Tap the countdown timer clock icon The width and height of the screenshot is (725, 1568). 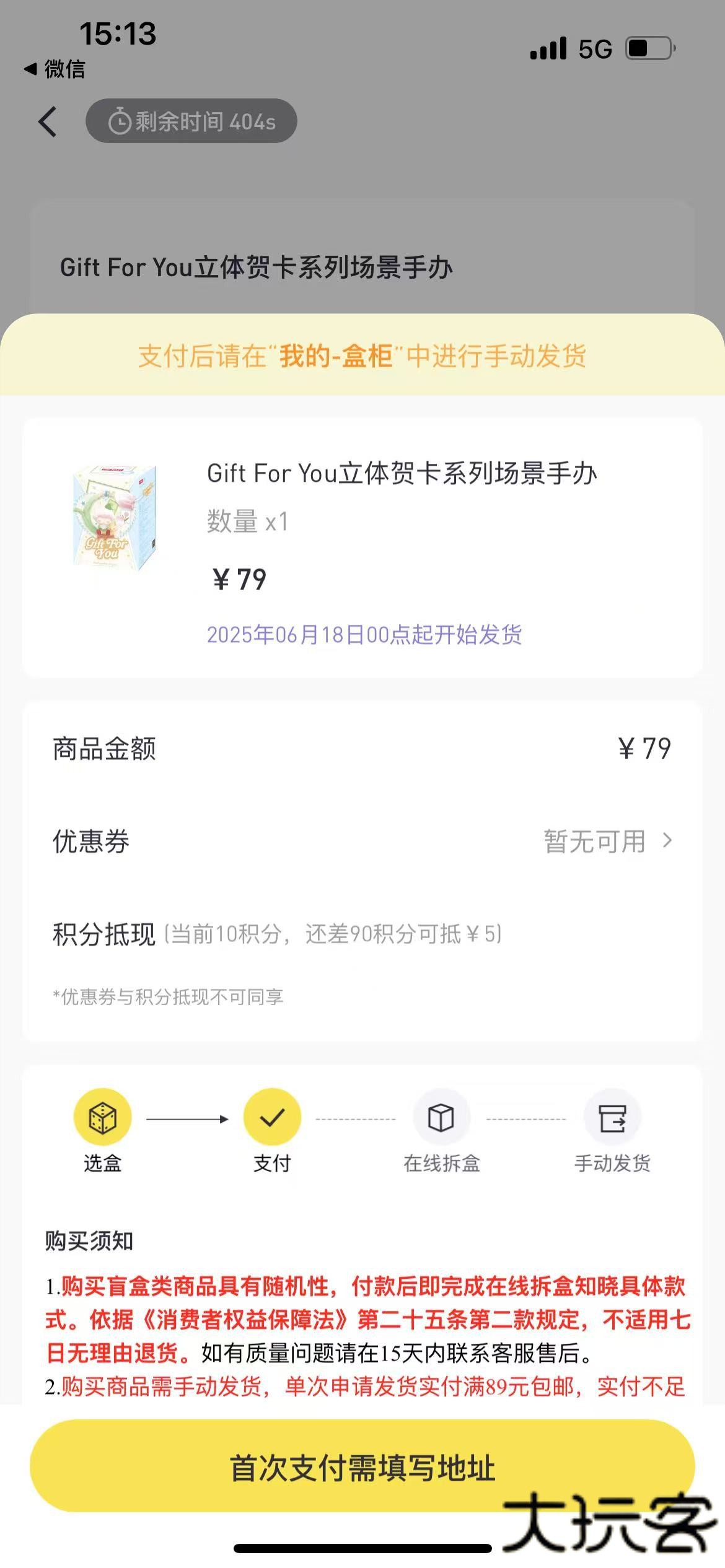[121, 121]
